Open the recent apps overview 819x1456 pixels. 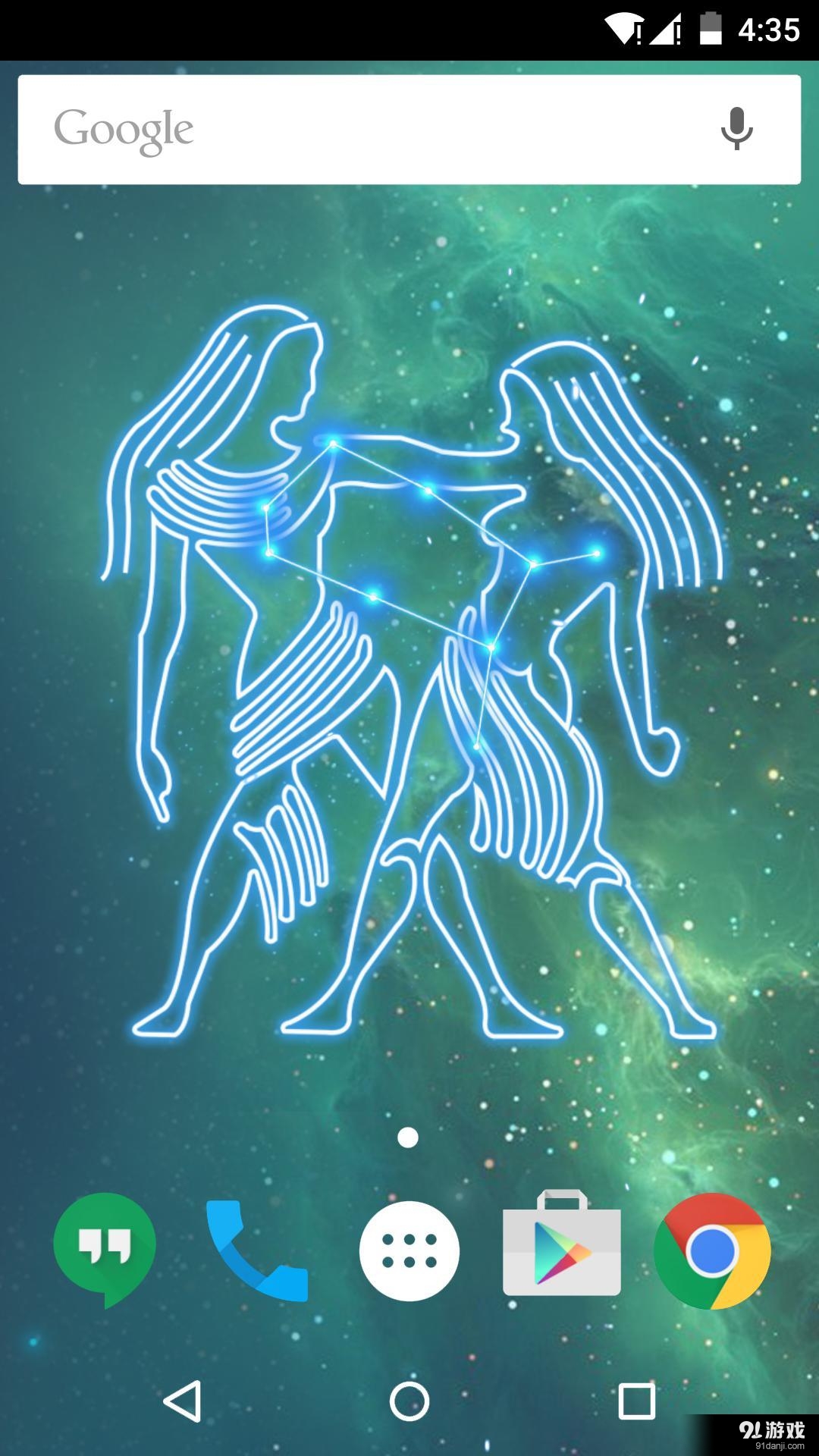[x=636, y=1401]
